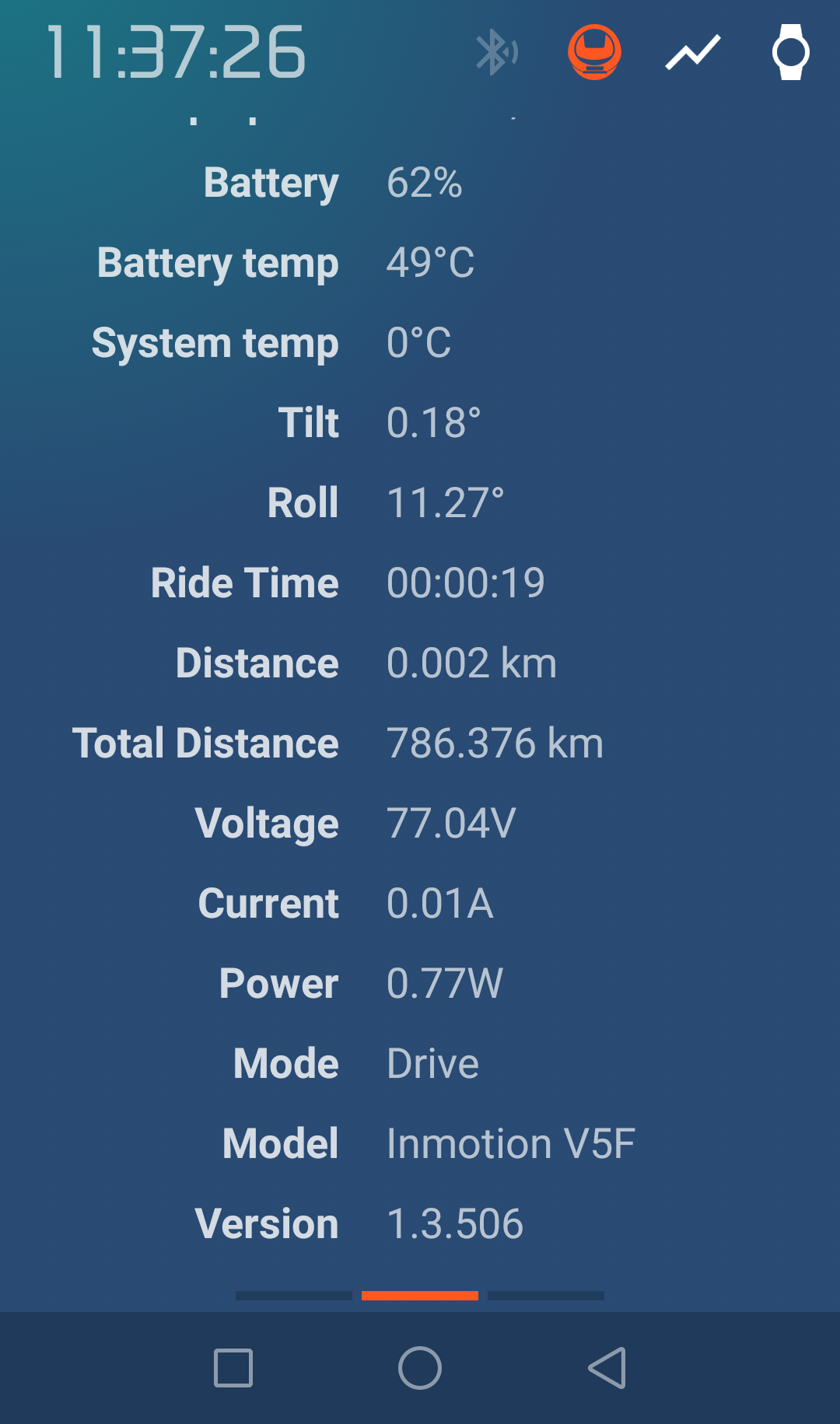The width and height of the screenshot is (840, 1424).
Task: Open the recent apps view
Action: coord(233,1368)
